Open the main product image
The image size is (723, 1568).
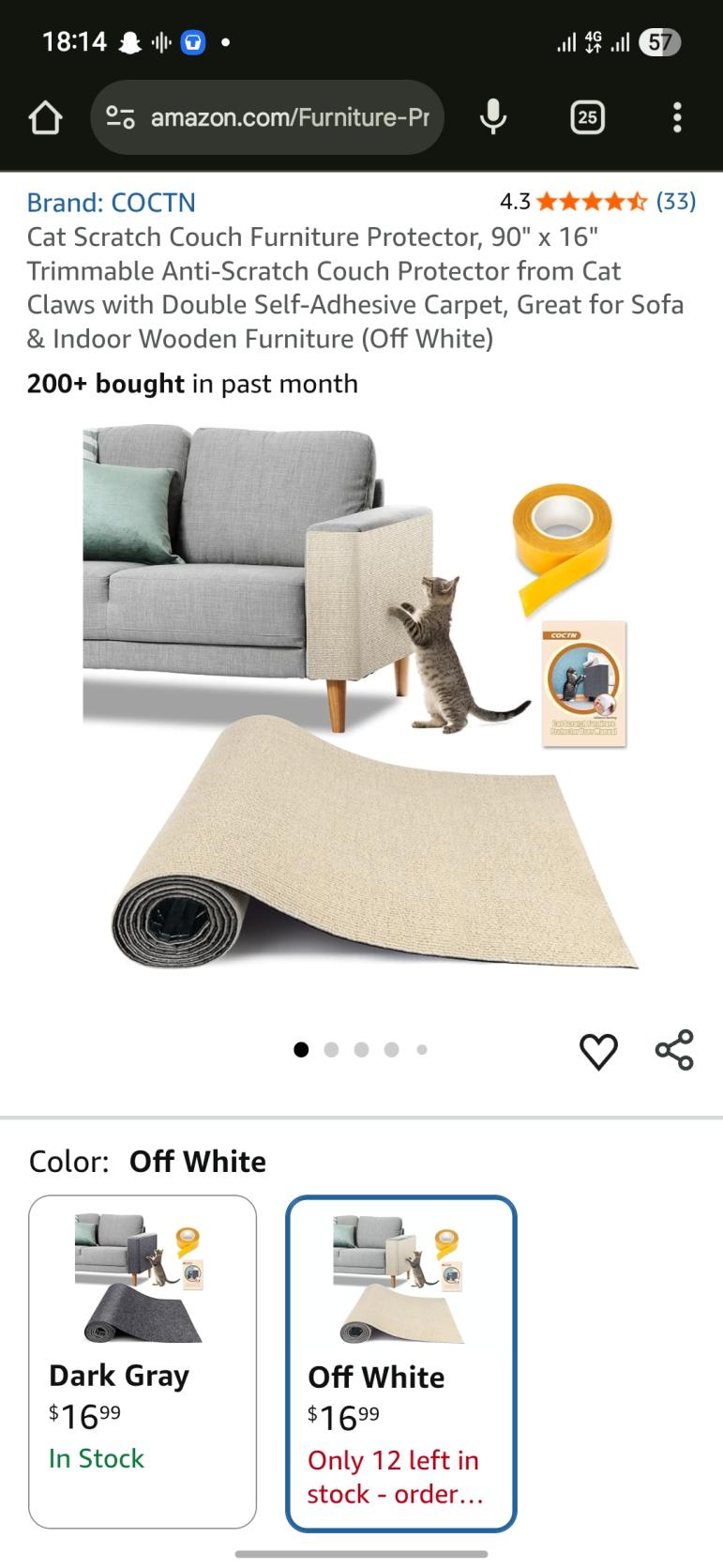[361, 699]
